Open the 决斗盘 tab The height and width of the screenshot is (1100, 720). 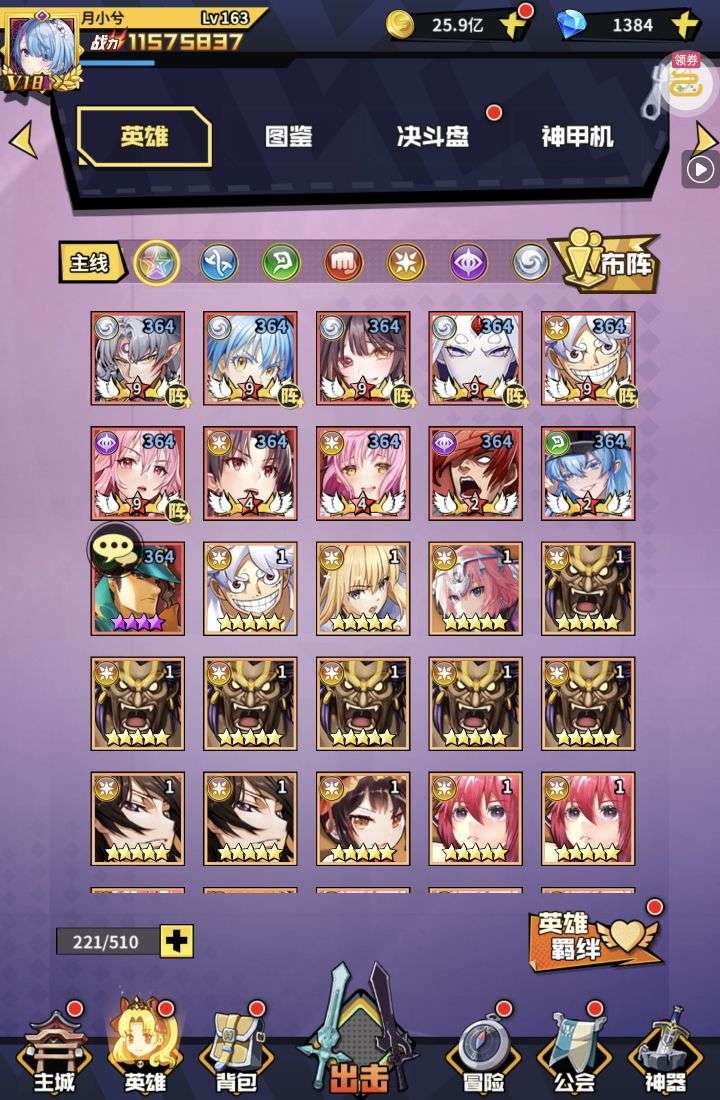point(432,137)
